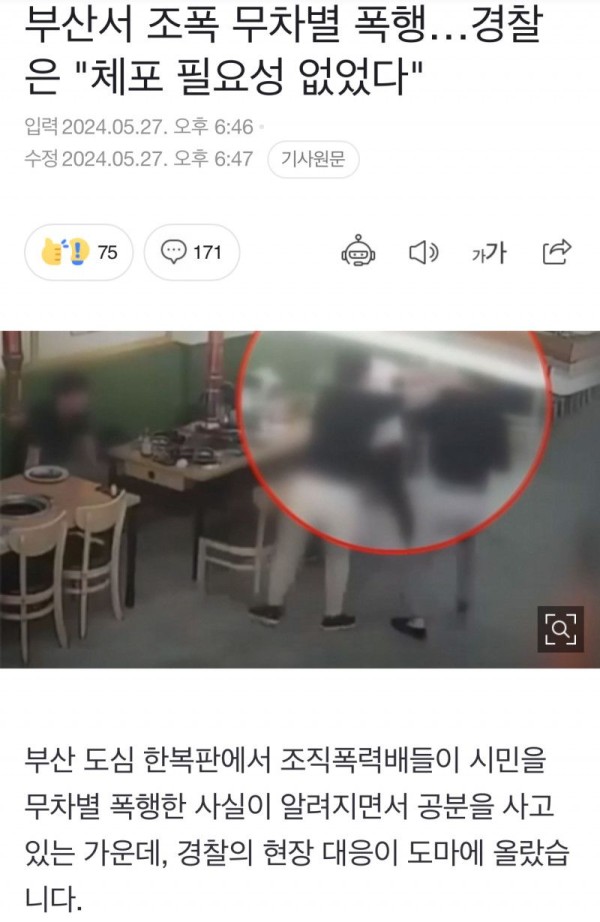Open the 171 comments

(192, 252)
